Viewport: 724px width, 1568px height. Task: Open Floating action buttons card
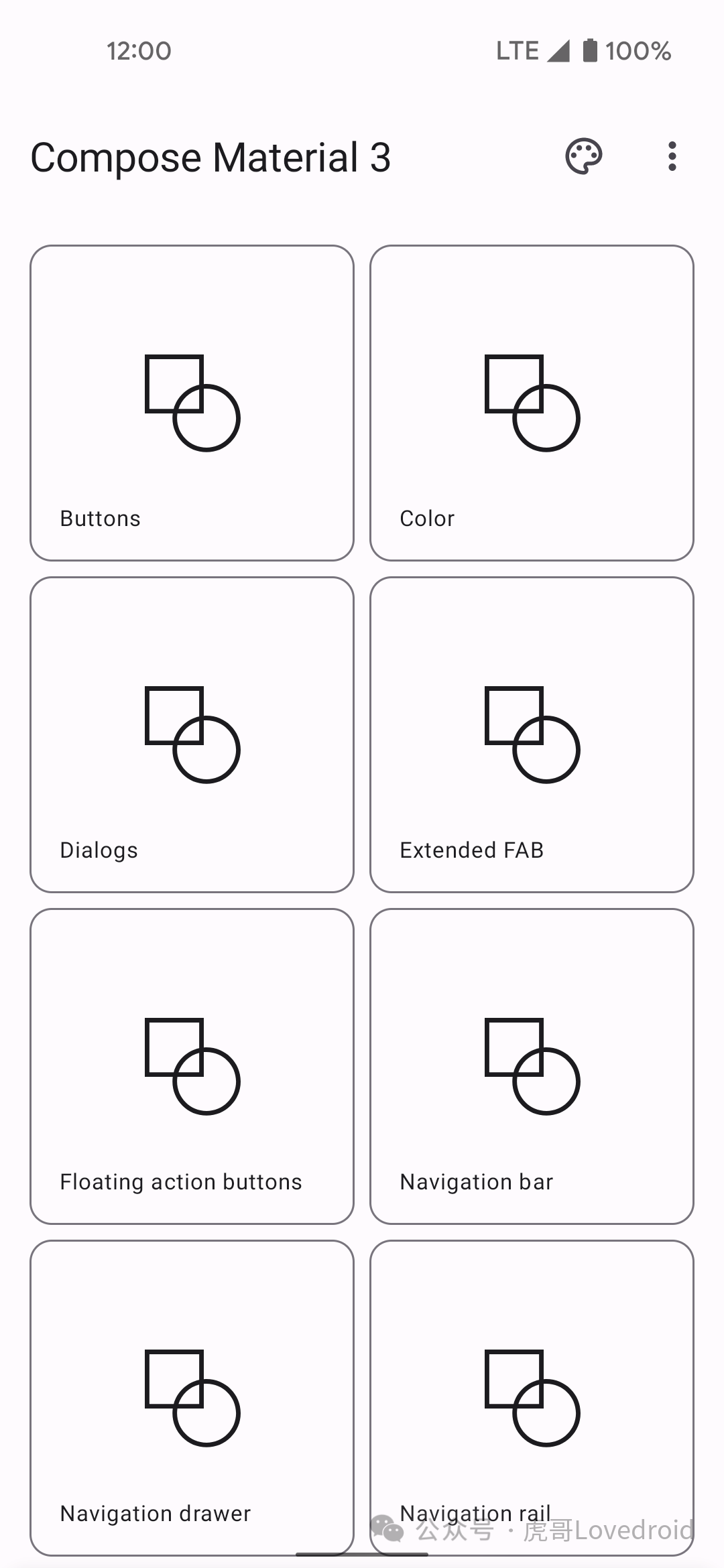(x=192, y=1066)
